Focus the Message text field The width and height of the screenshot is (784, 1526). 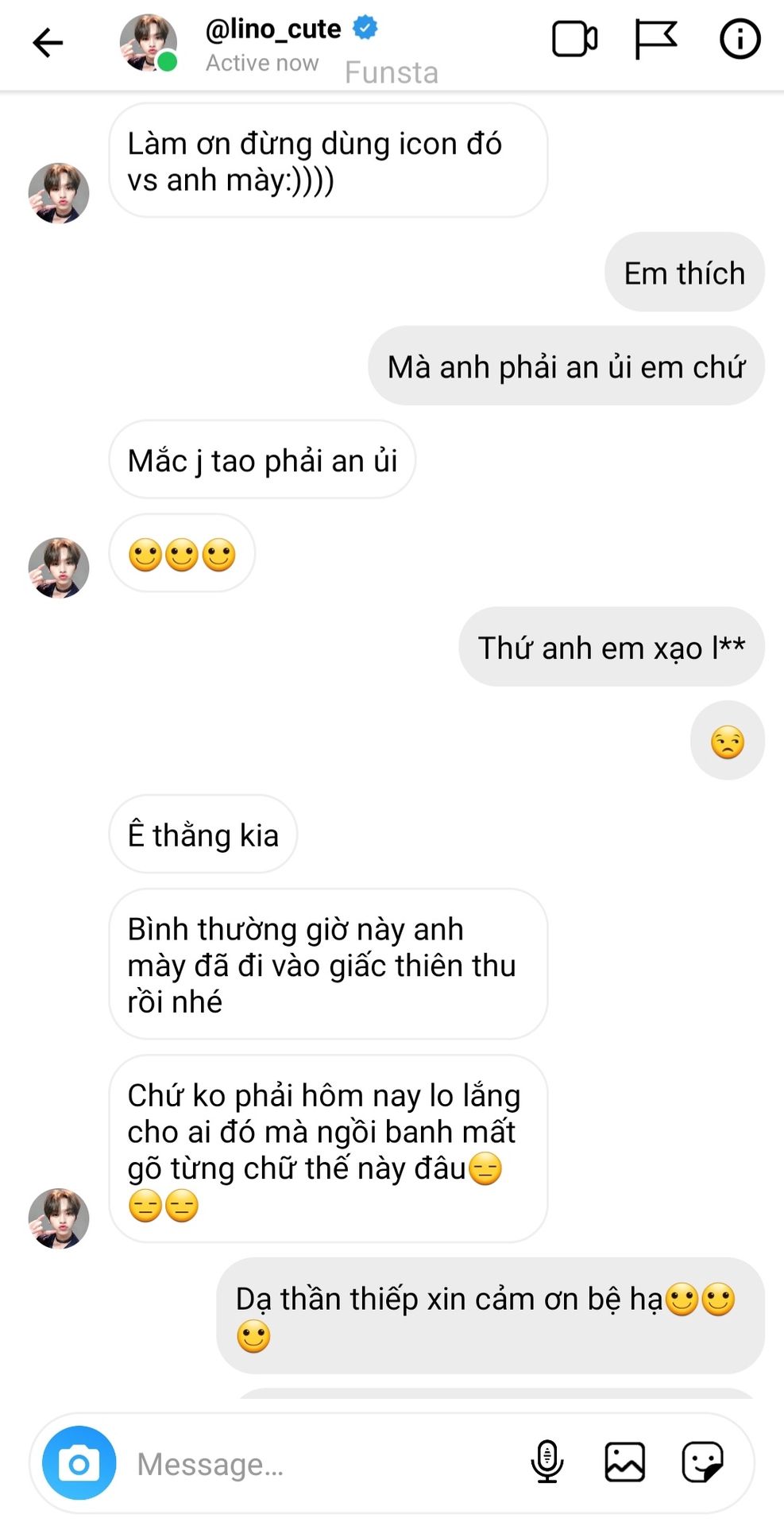click(318, 1464)
